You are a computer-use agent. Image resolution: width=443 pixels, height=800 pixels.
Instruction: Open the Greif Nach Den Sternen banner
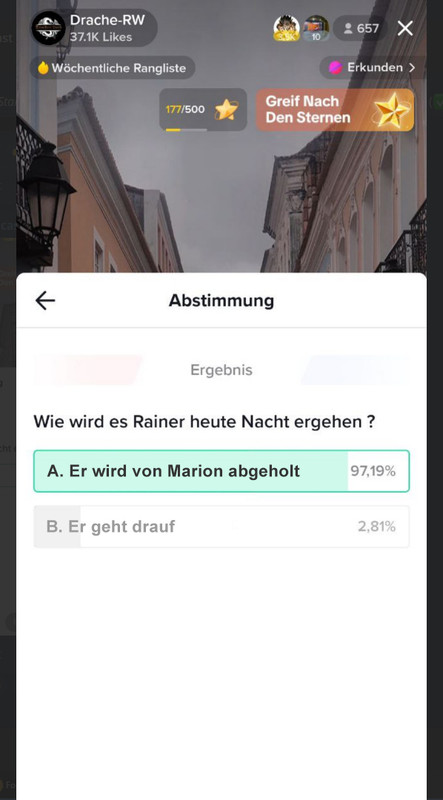pos(335,110)
